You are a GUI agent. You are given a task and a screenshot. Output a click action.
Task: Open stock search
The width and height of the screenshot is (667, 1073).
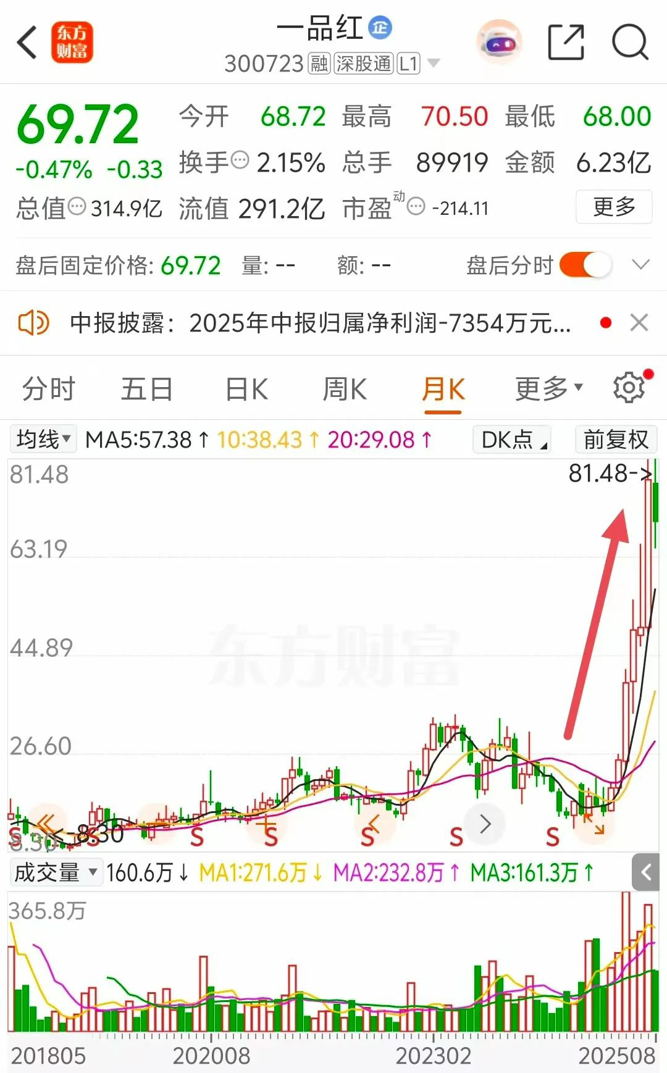click(630, 42)
